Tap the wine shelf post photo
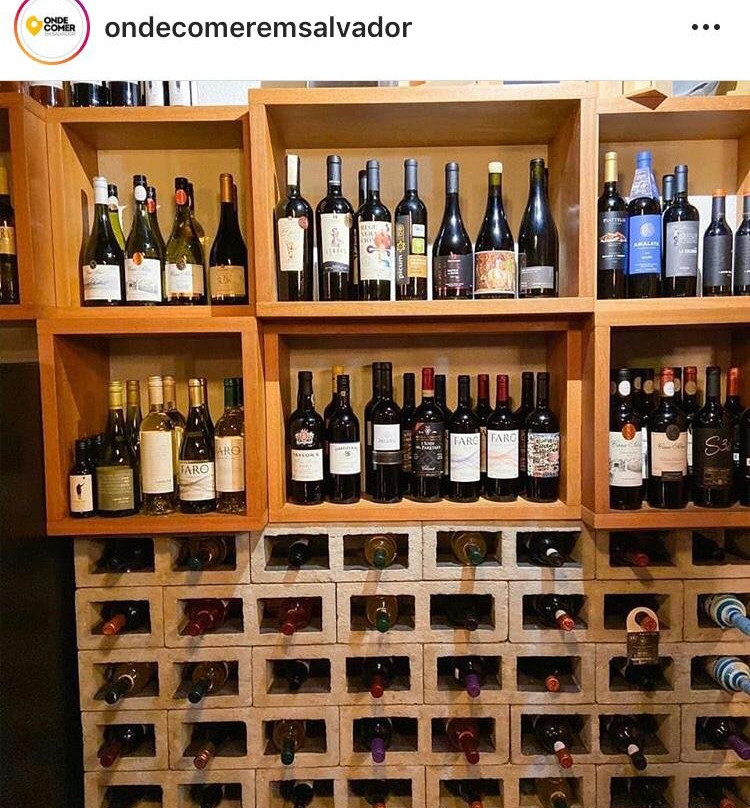Screen dimensions: 750x808 point(375,444)
